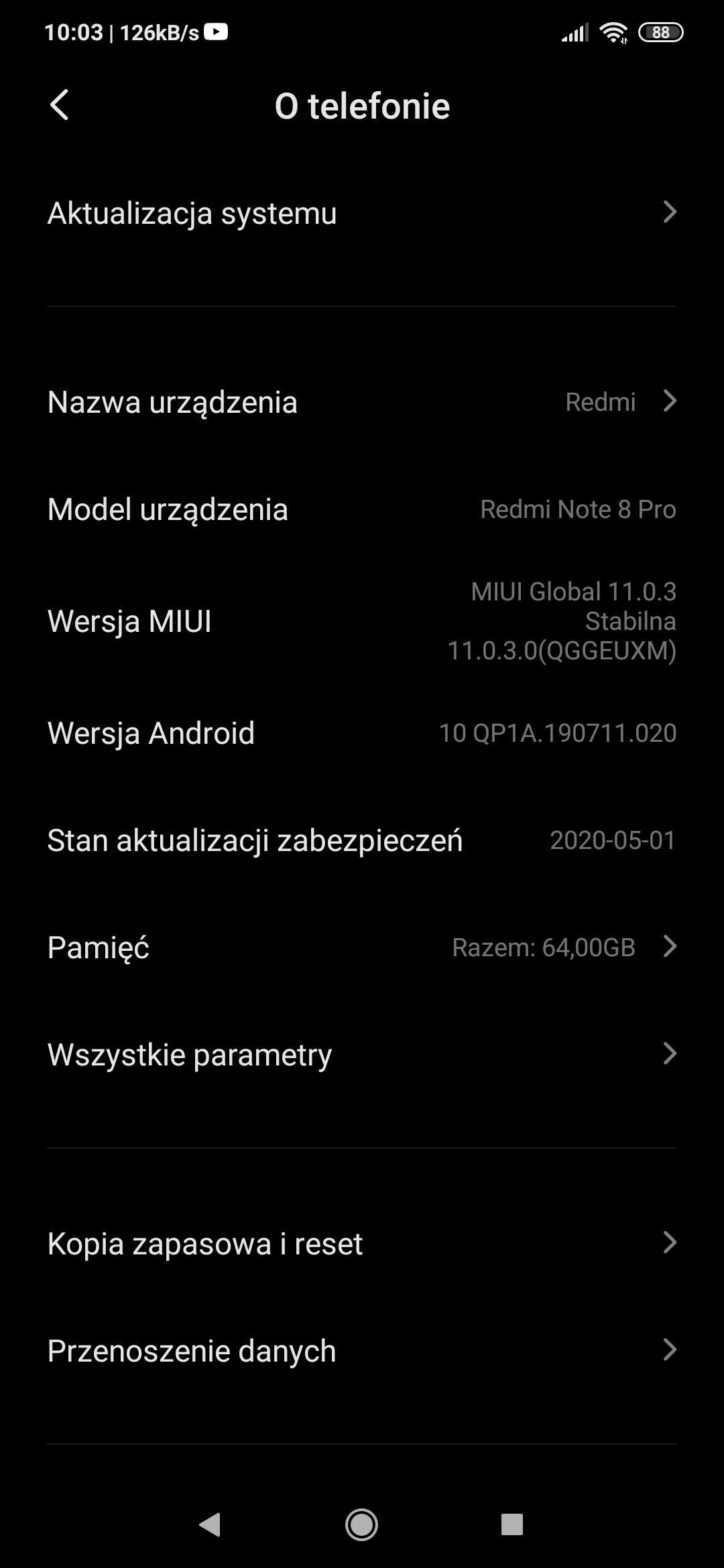Open Kopia zapasowa i reset
724x1568 pixels.
click(362, 1244)
